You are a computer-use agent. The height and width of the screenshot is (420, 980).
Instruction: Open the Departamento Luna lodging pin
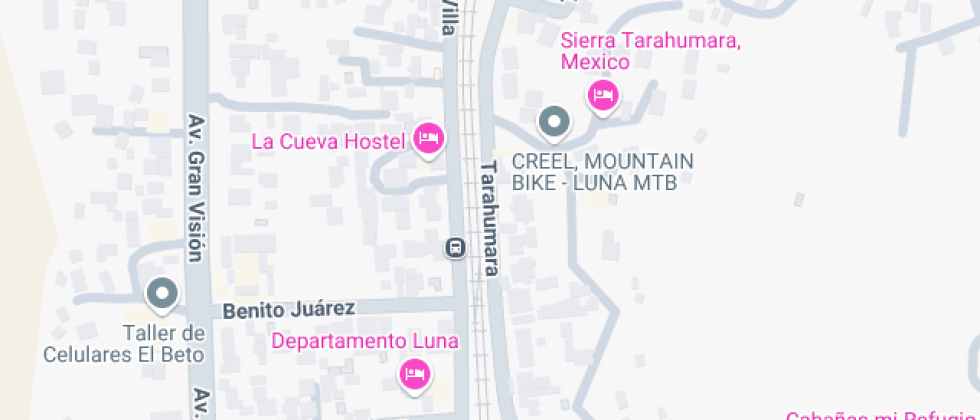414,375
